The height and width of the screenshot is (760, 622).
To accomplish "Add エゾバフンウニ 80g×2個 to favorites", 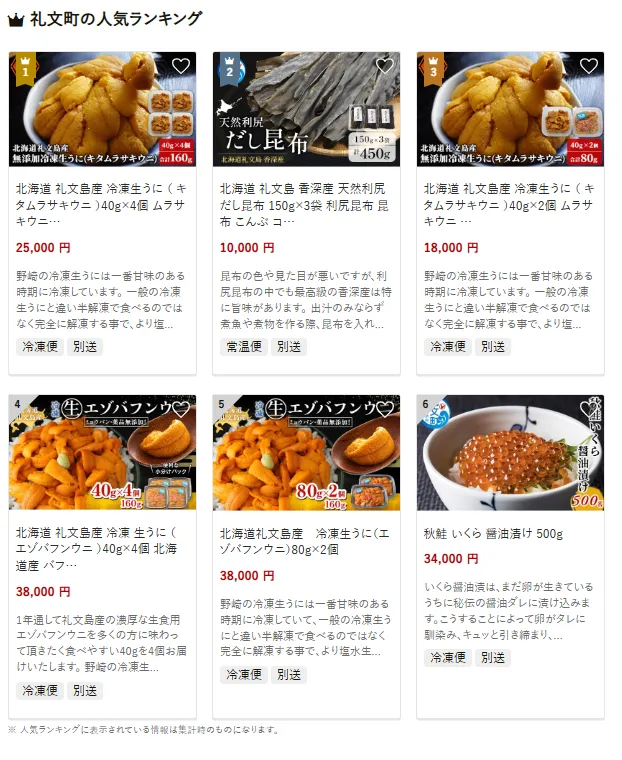I will (x=384, y=409).
